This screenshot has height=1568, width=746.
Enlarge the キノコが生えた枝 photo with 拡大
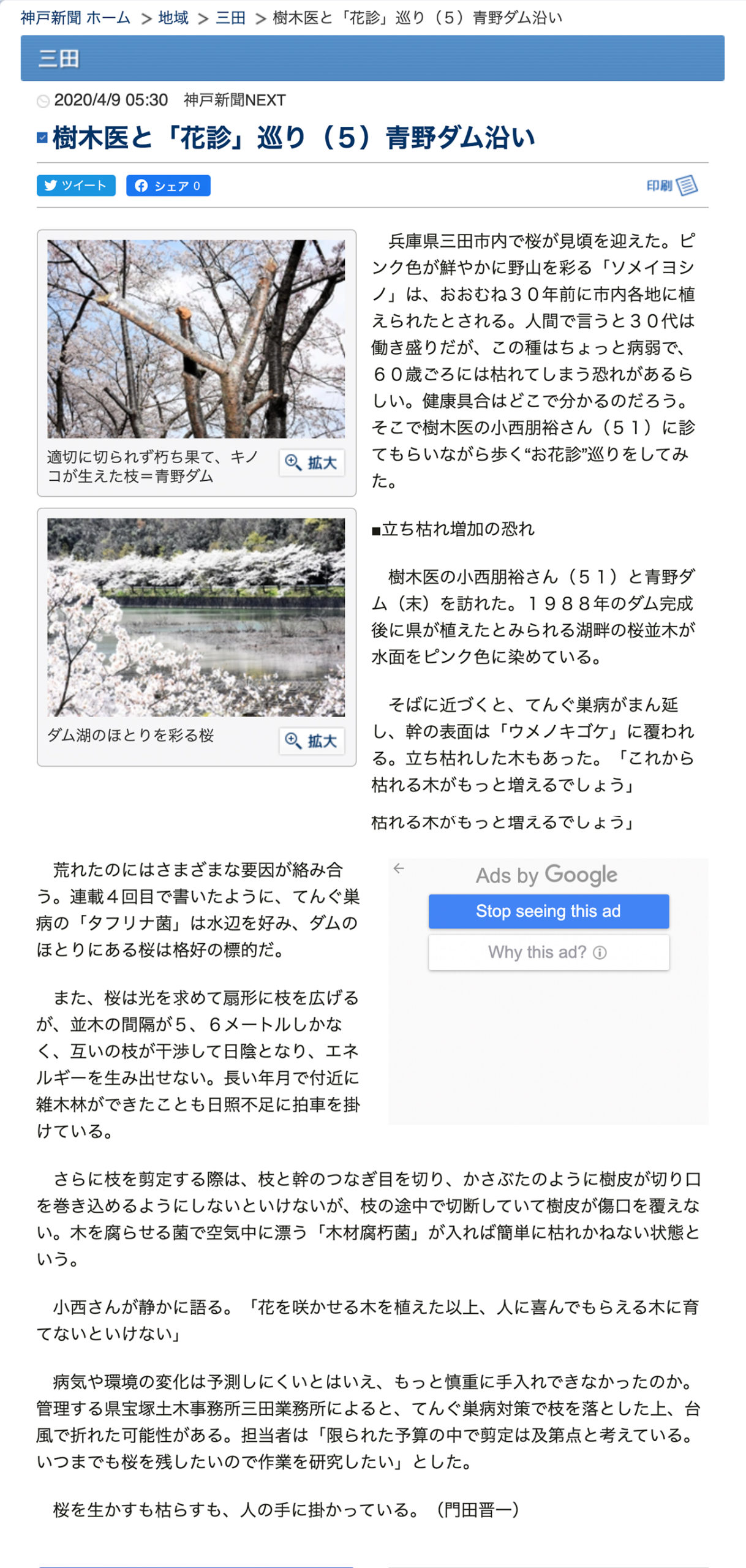[x=312, y=462]
